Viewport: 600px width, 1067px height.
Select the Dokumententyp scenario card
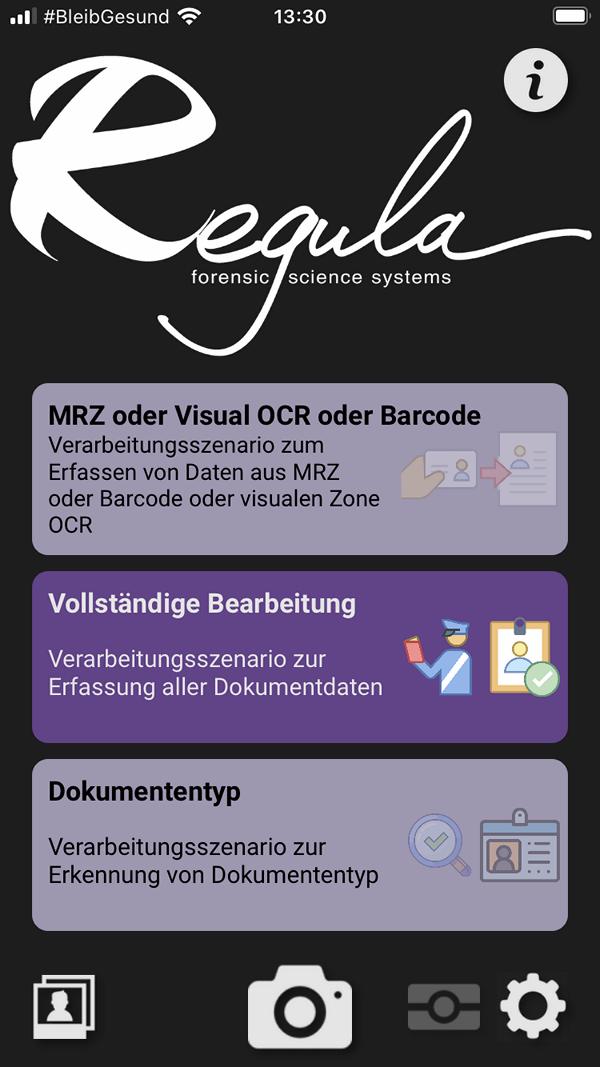click(x=300, y=844)
